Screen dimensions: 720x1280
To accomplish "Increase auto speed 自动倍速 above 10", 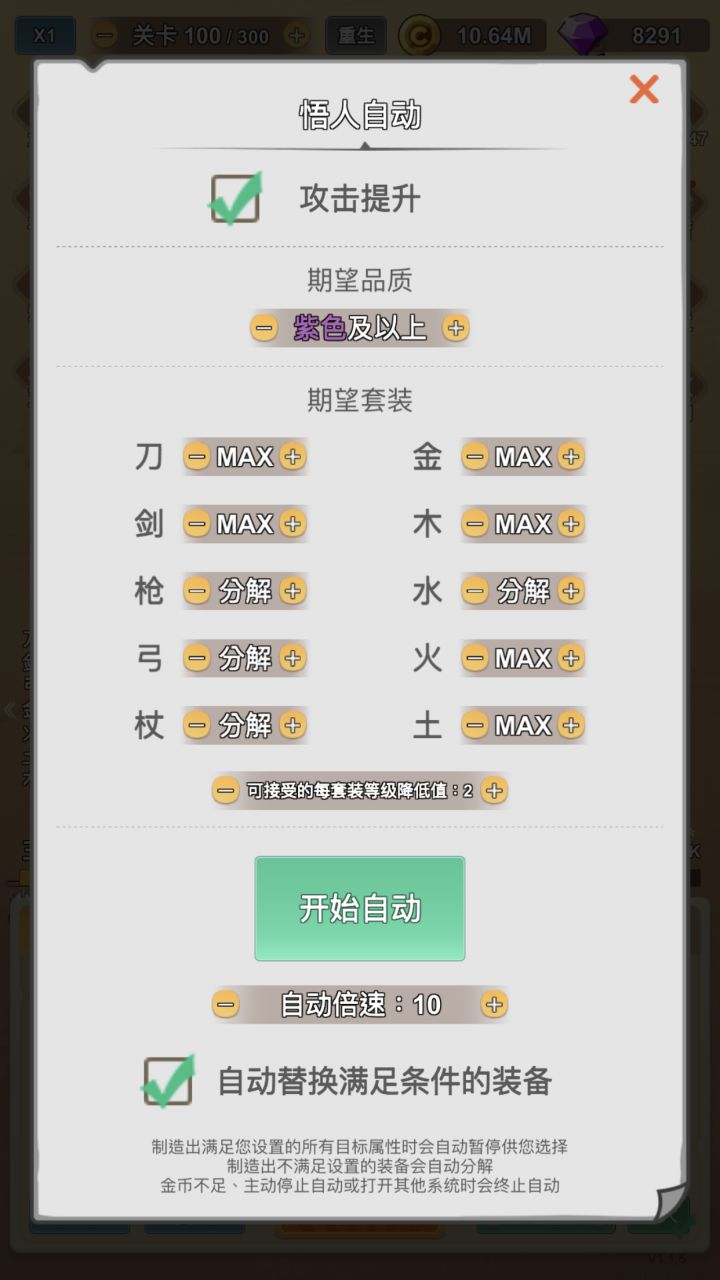I will [x=492, y=1006].
